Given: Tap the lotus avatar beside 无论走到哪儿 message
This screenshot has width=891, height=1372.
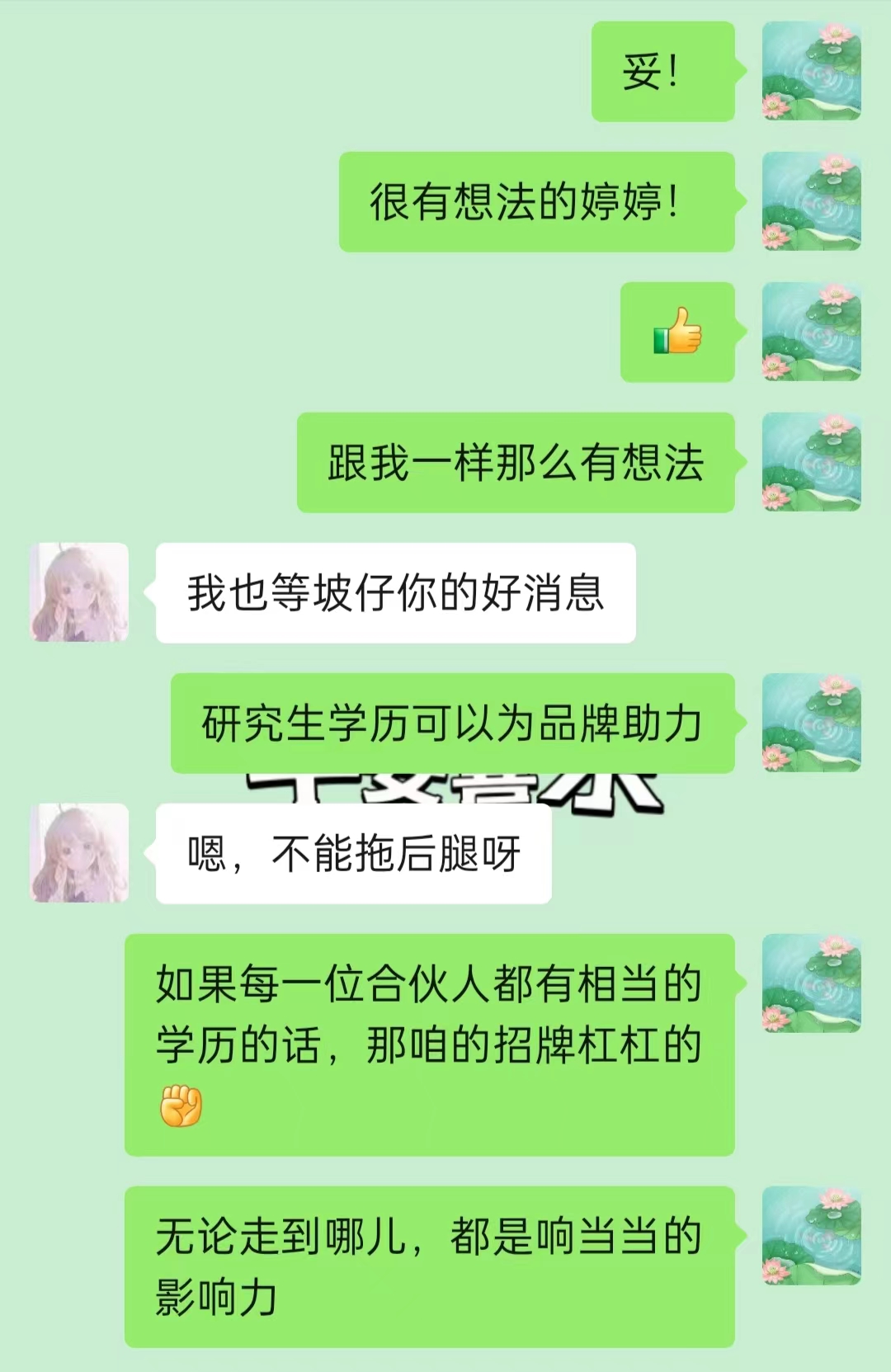Looking at the screenshot, I should [x=811, y=1236].
